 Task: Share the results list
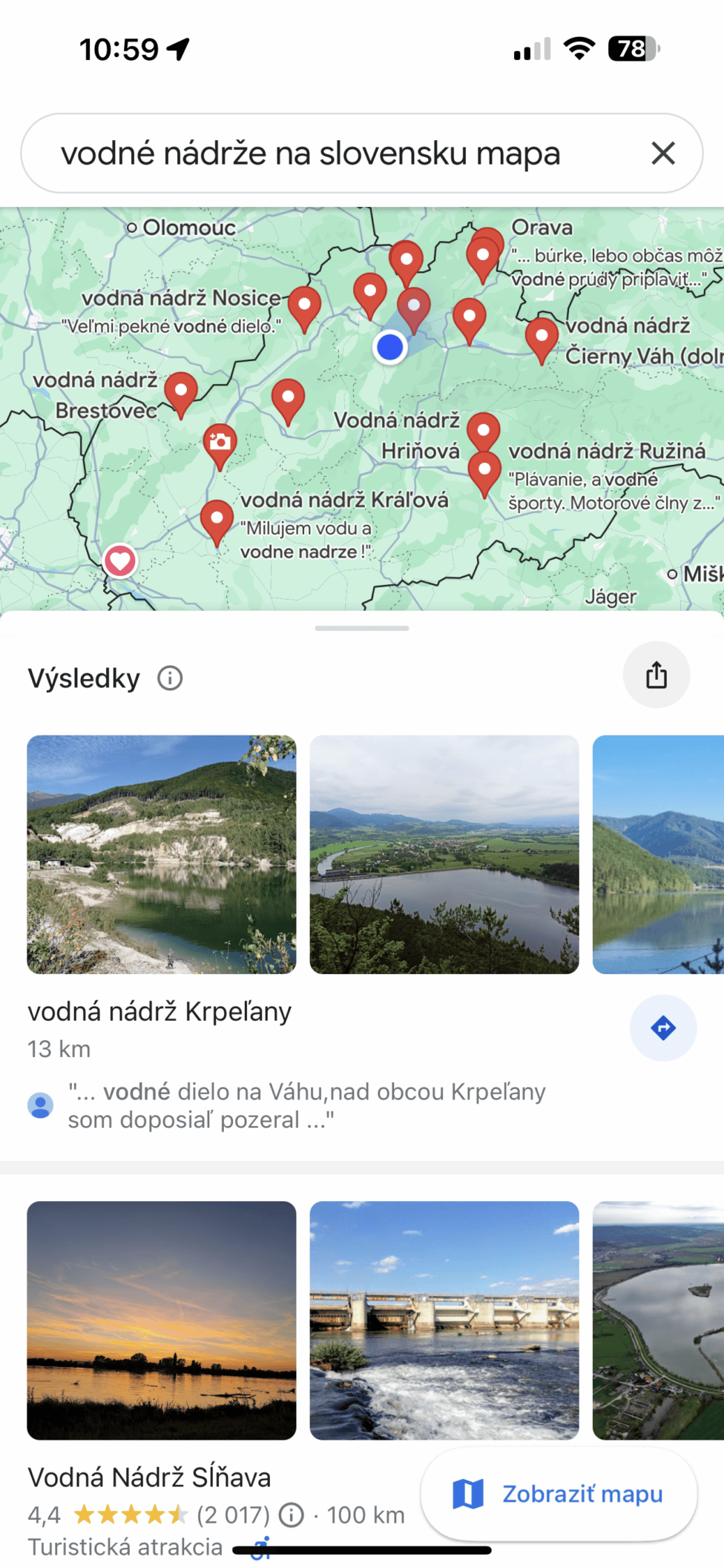tap(656, 675)
